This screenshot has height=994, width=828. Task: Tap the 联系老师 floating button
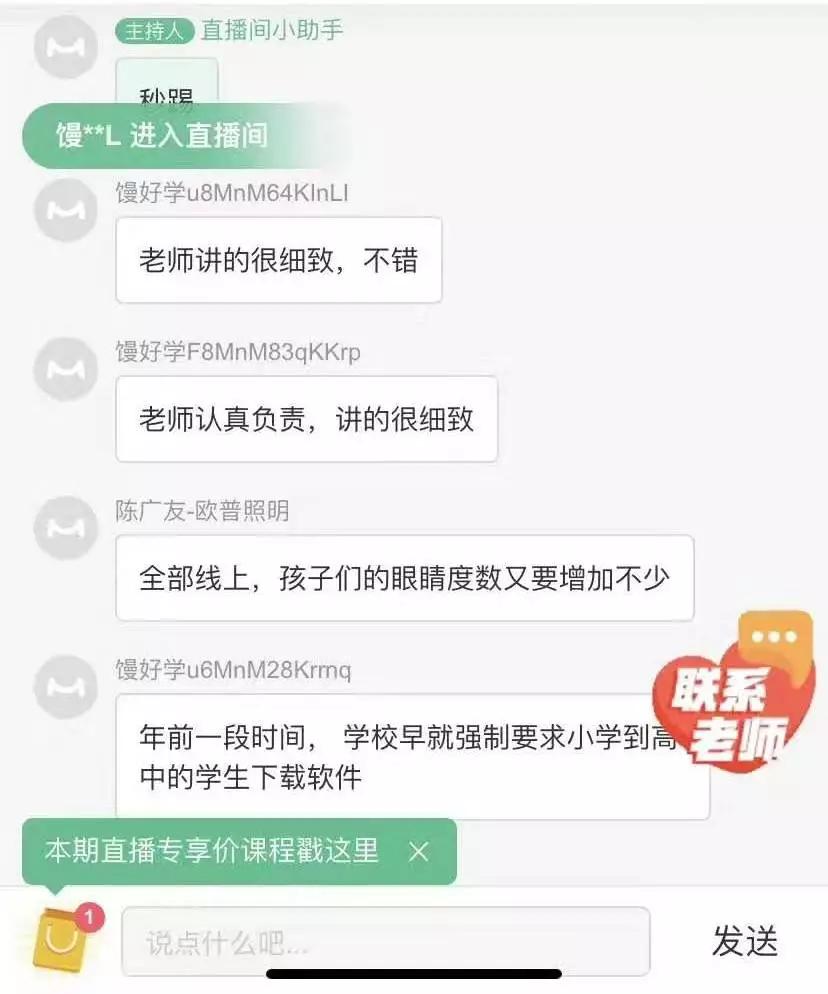(735, 693)
